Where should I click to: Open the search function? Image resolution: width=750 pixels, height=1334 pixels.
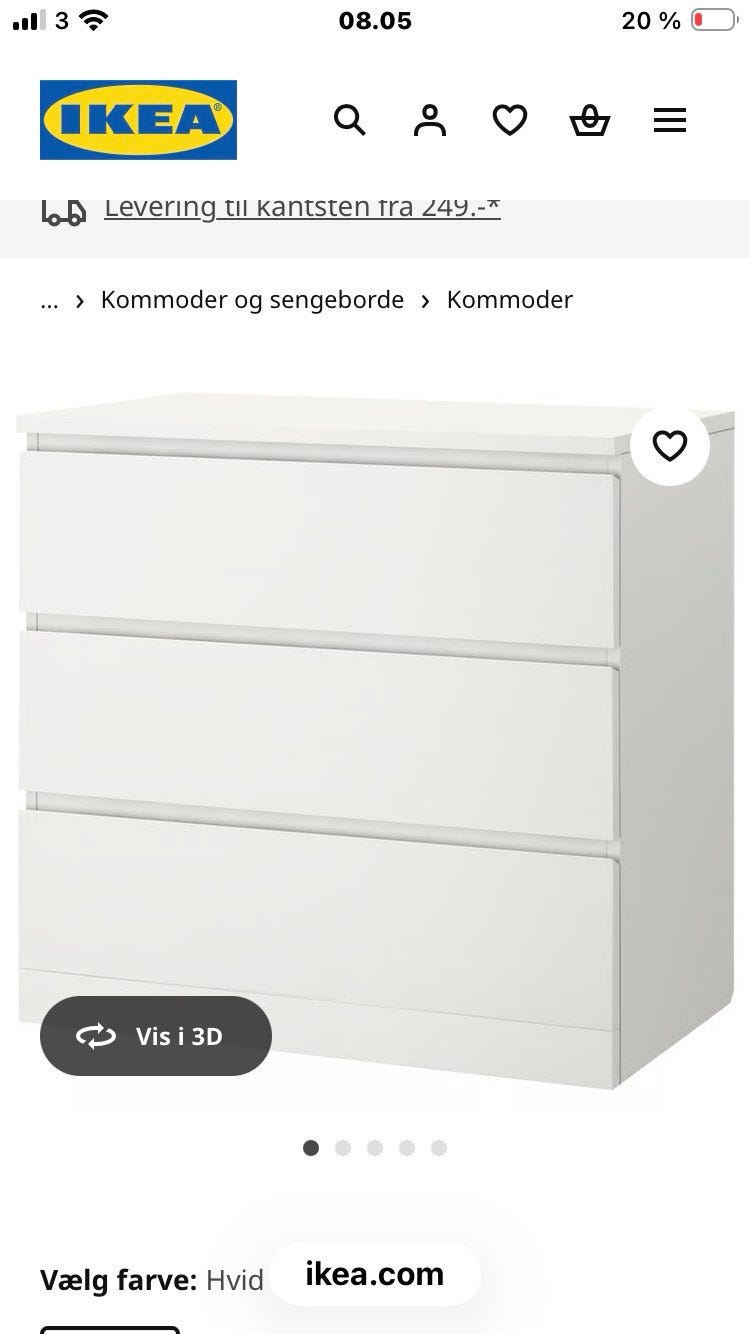click(x=350, y=120)
